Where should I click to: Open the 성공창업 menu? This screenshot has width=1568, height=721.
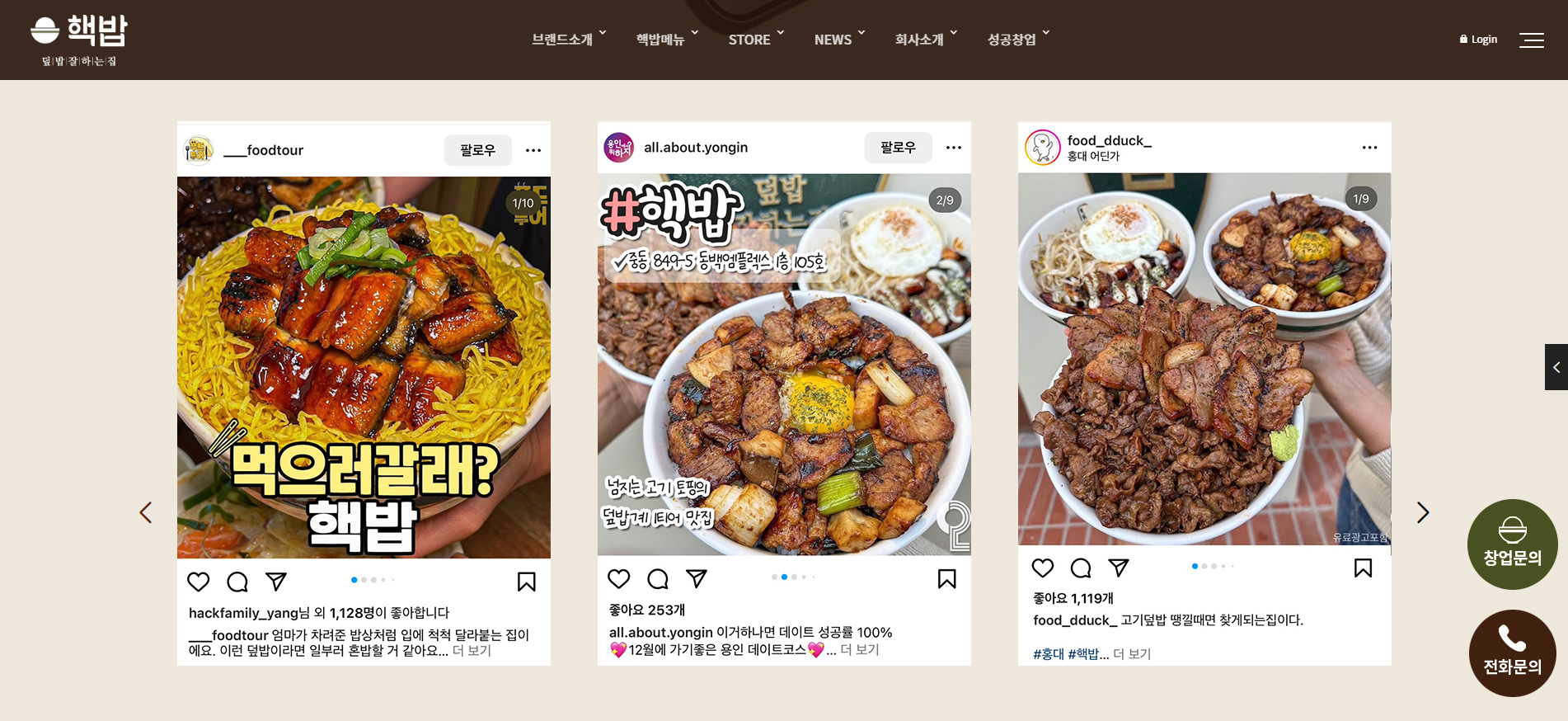1017,39
